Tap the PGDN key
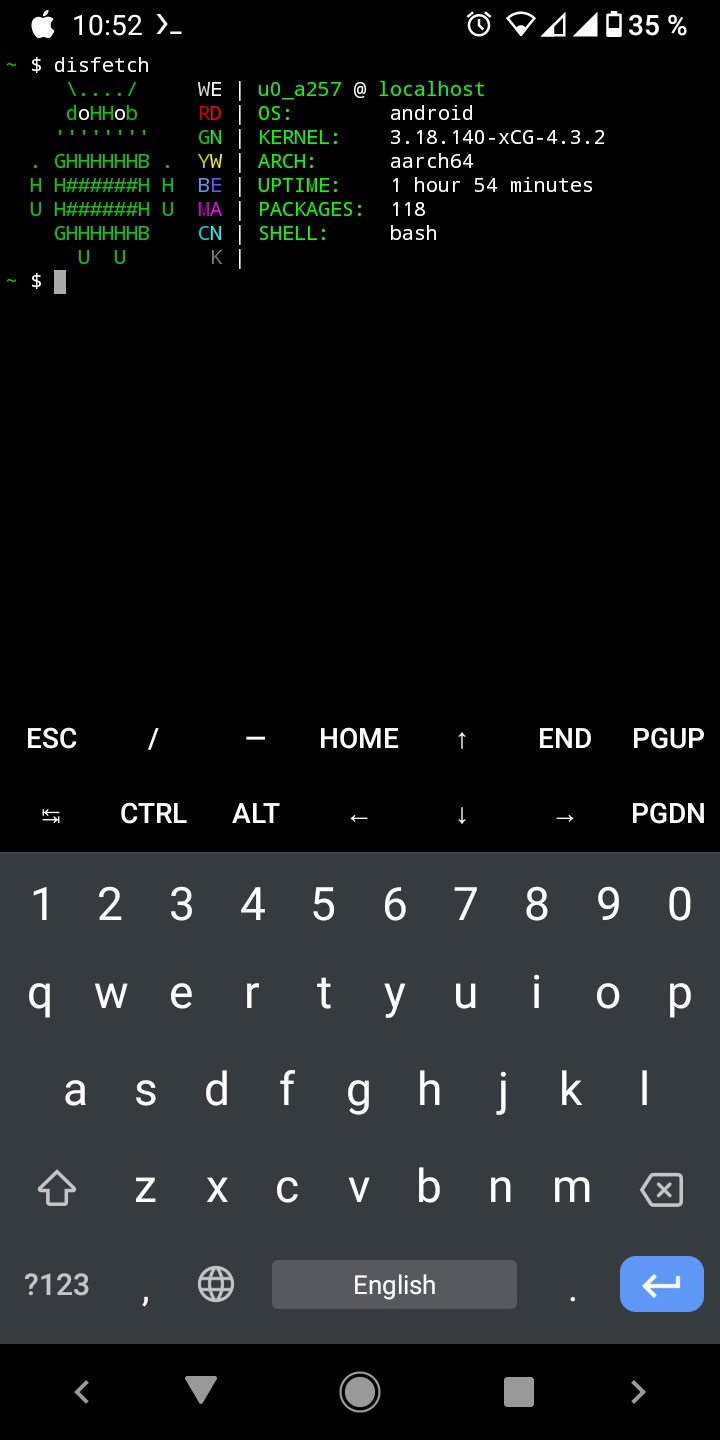The width and height of the screenshot is (720, 1440). [668, 814]
